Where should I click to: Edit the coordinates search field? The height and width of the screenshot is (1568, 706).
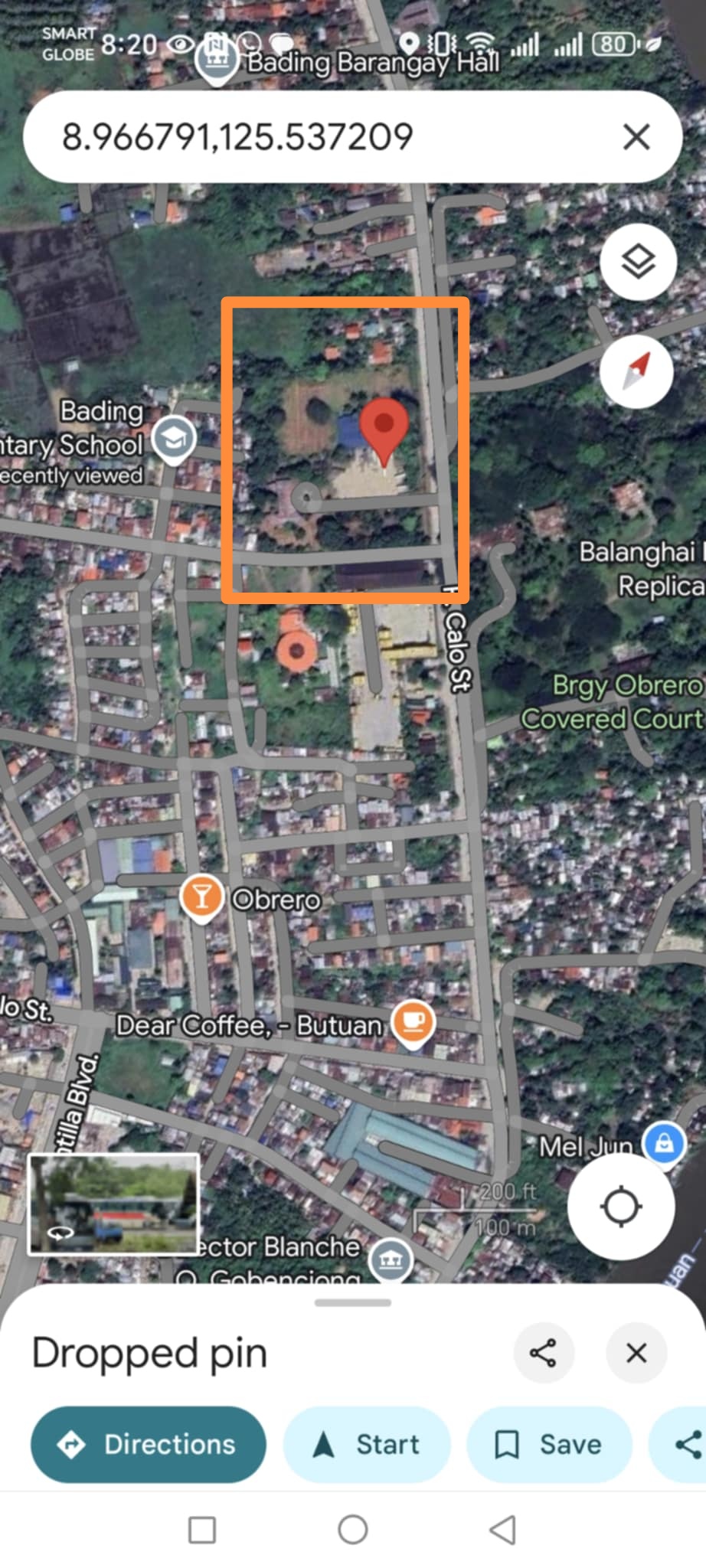306,138
